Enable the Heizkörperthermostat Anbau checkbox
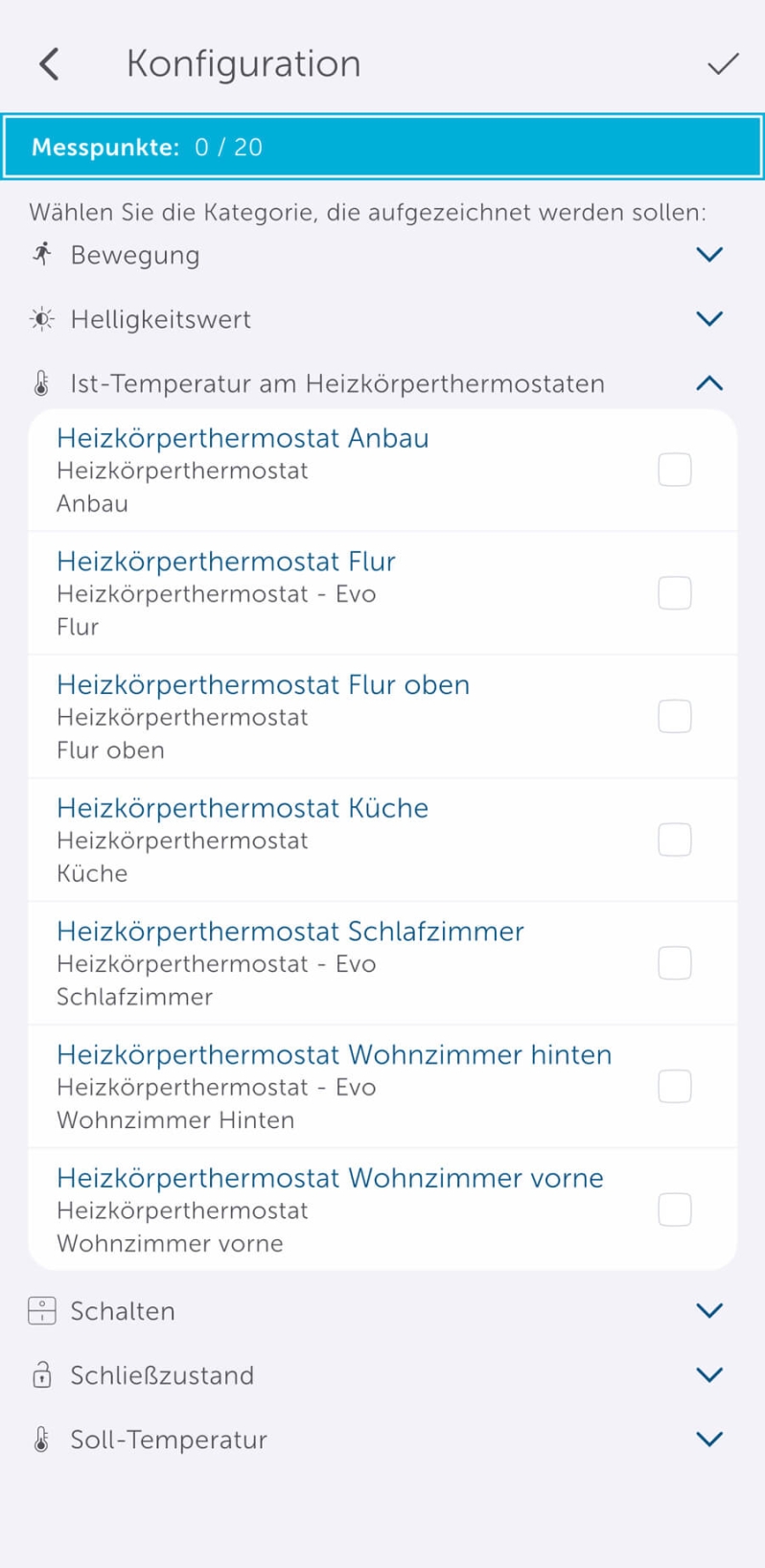765x1568 pixels. click(x=674, y=469)
